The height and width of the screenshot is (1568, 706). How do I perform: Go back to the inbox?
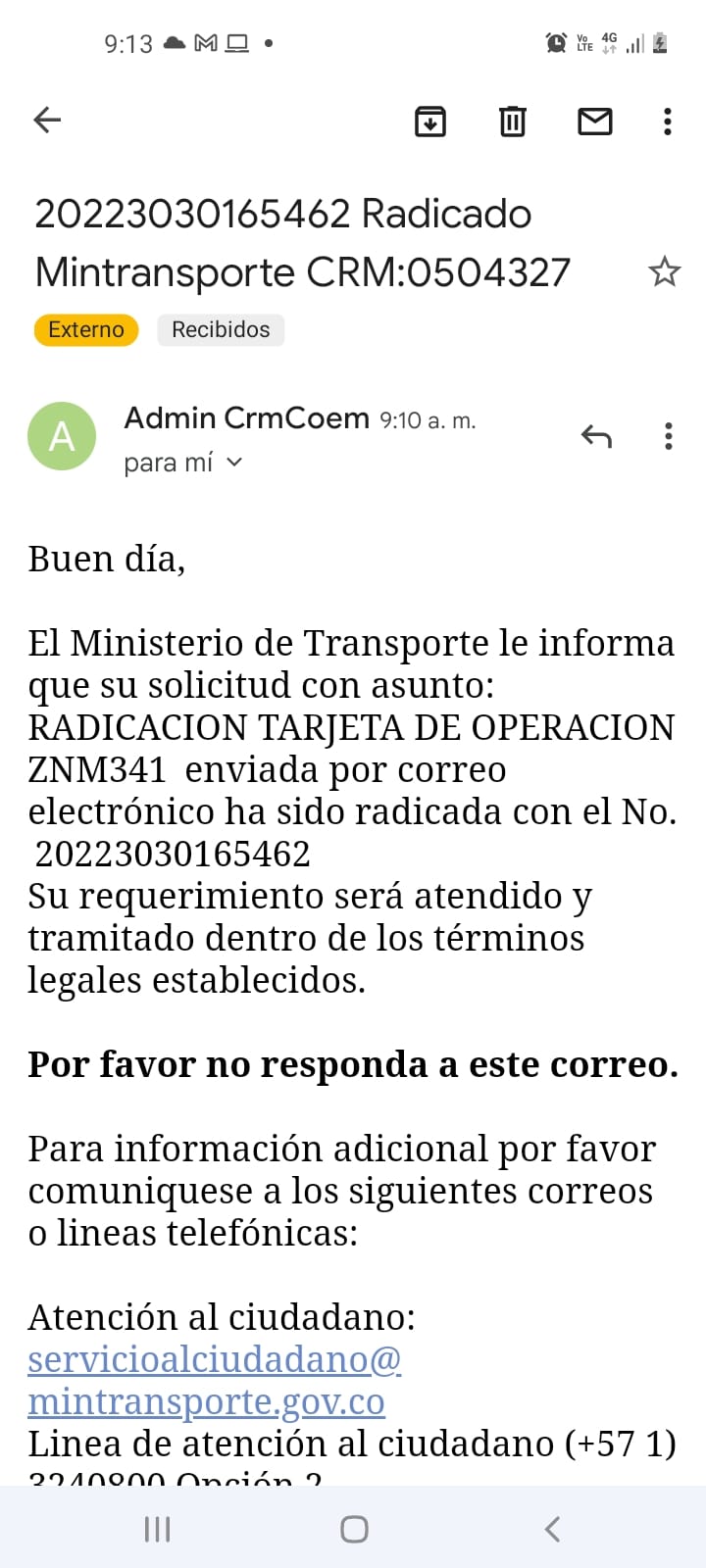point(47,121)
